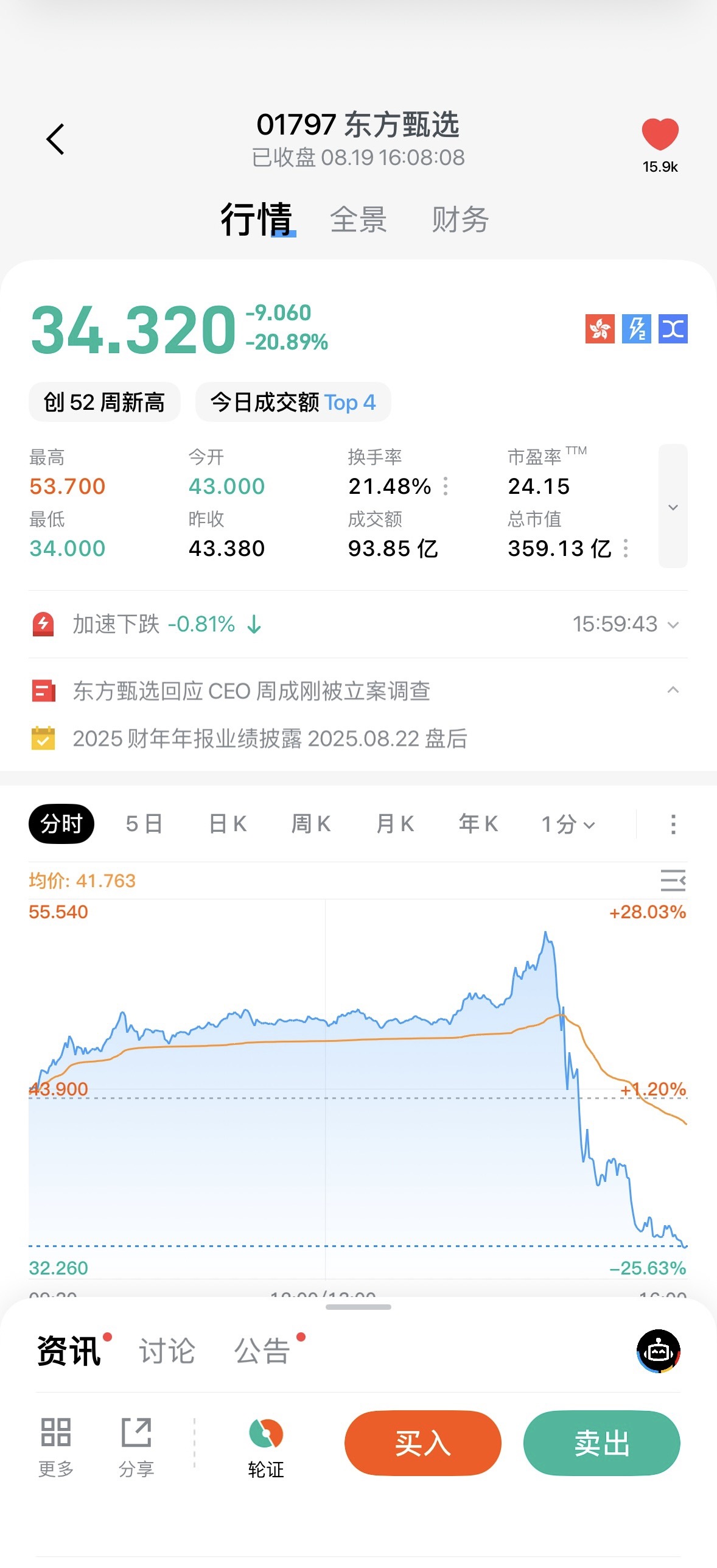Open the 1分 interval dropdown
Screen dimensions: 717x1568
[x=568, y=824]
